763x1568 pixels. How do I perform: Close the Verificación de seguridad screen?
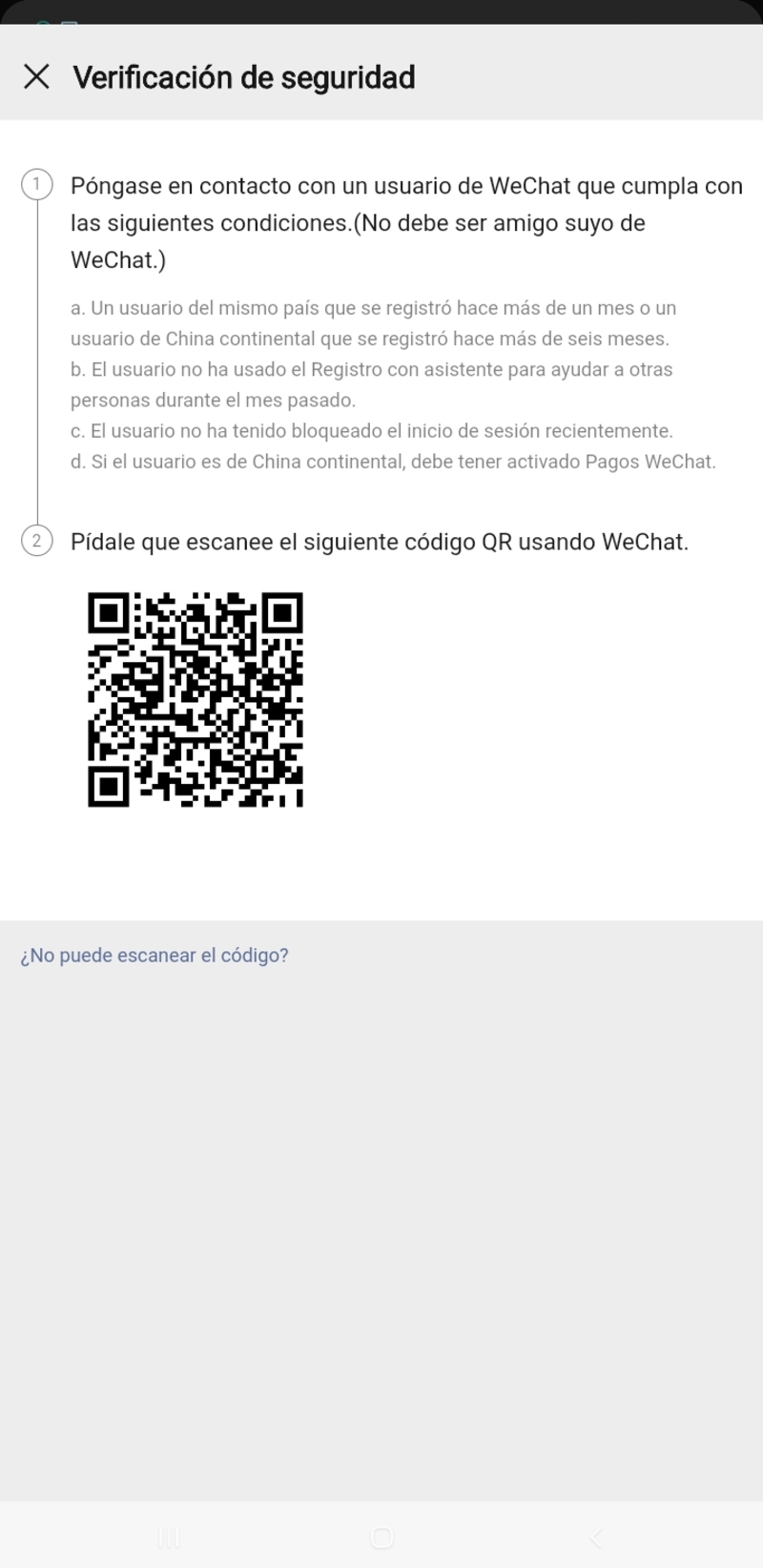36,77
